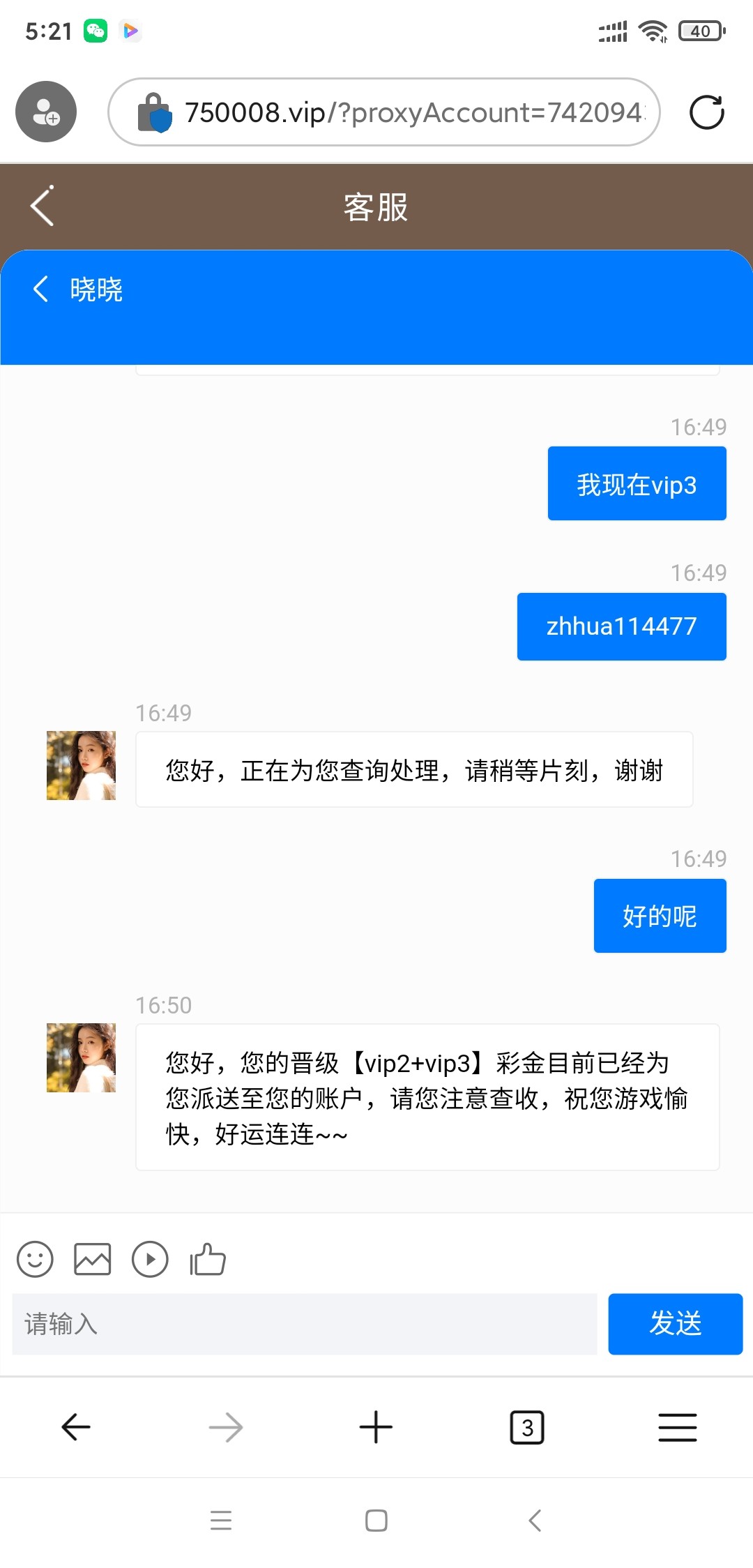Reload the page with the refresh icon
The width and height of the screenshot is (753, 1568).
(706, 112)
